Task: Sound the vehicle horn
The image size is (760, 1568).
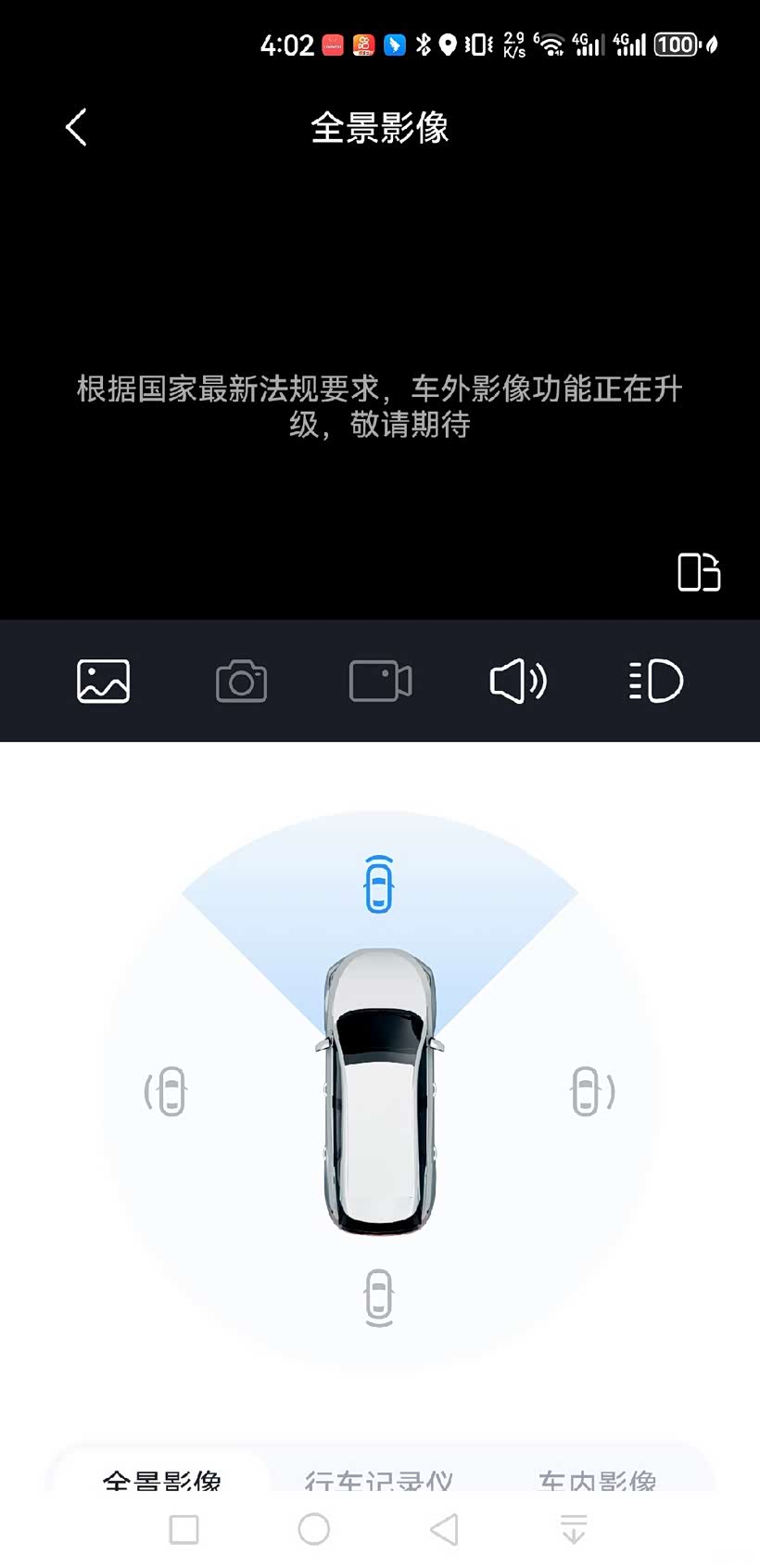Action: point(518,682)
